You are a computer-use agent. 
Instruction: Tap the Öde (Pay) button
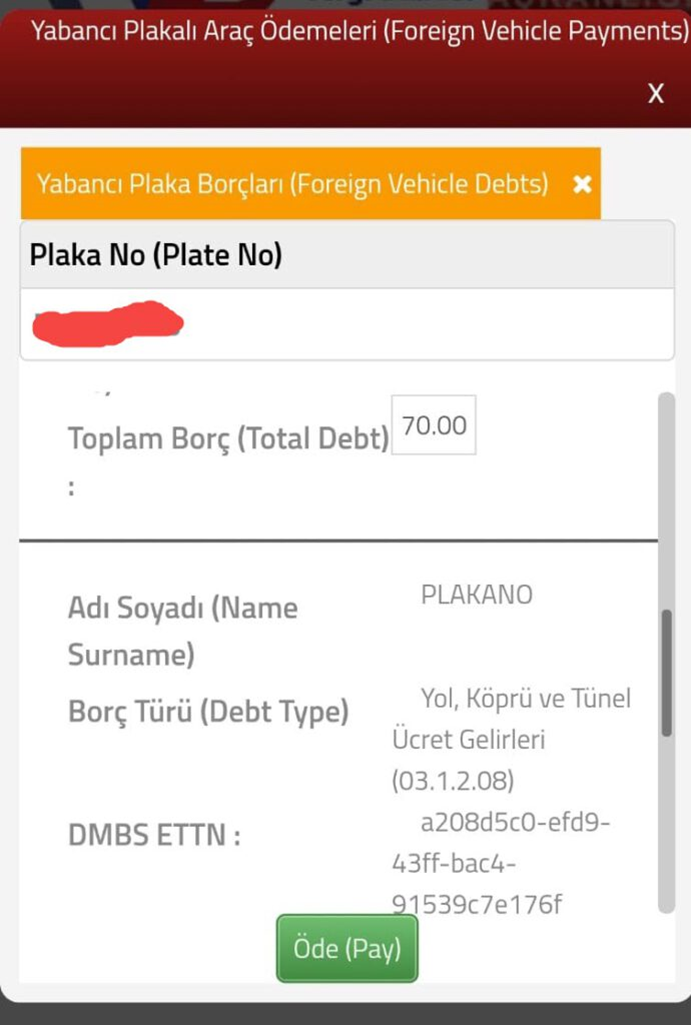(x=347, y=948)
